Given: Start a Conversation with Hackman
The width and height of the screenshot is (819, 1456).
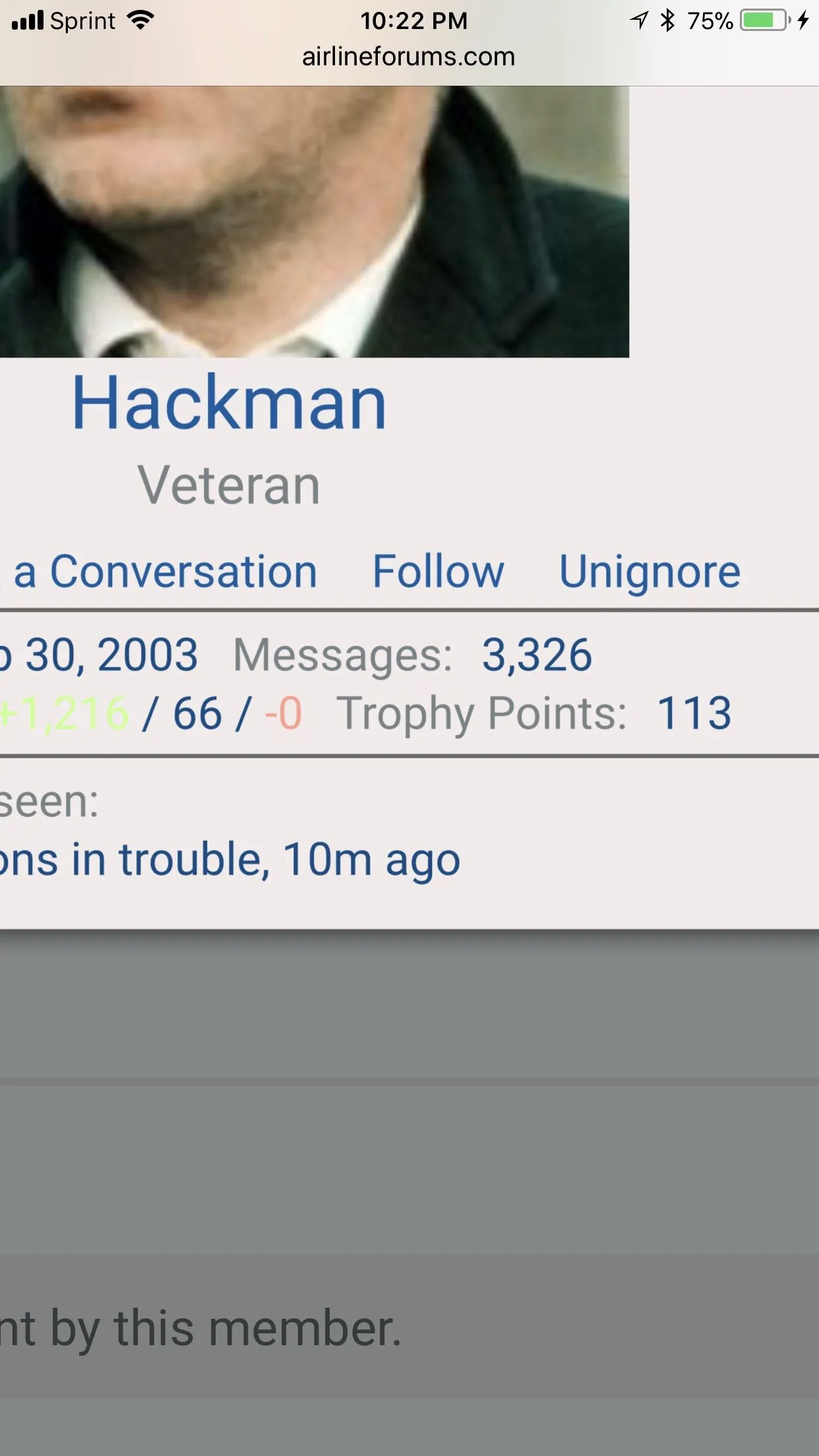Looking at the screenshot, I should pyautogui.click(x=165, y=572).
